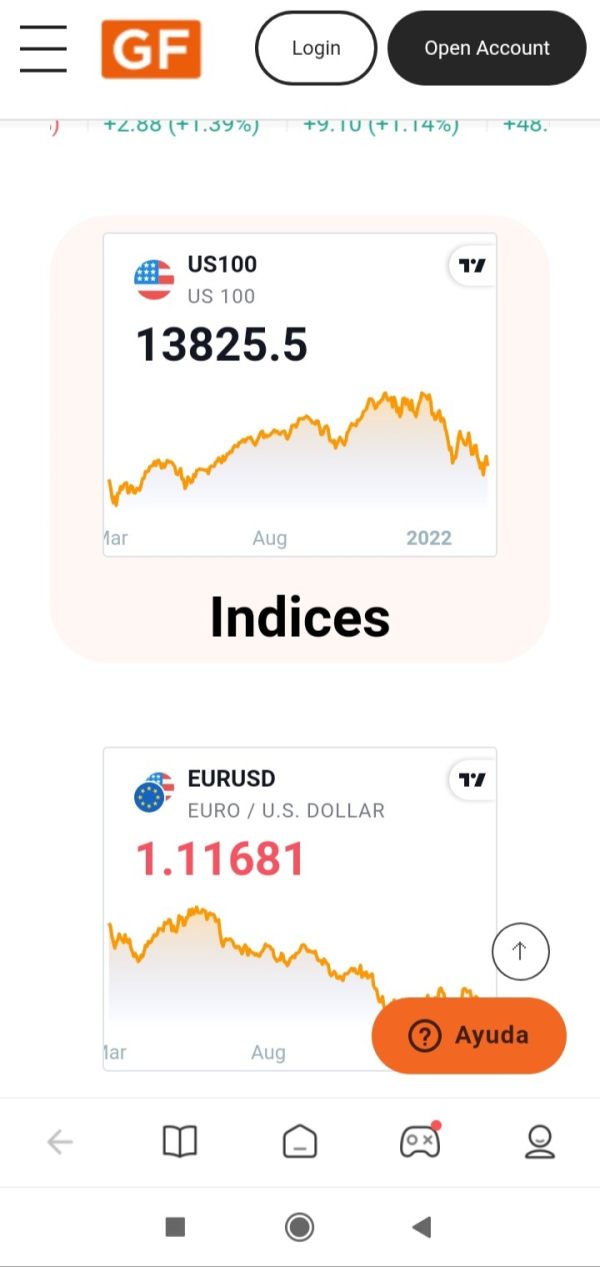
Task: Open the EURUSD chart widget
Action: point(300,909)
